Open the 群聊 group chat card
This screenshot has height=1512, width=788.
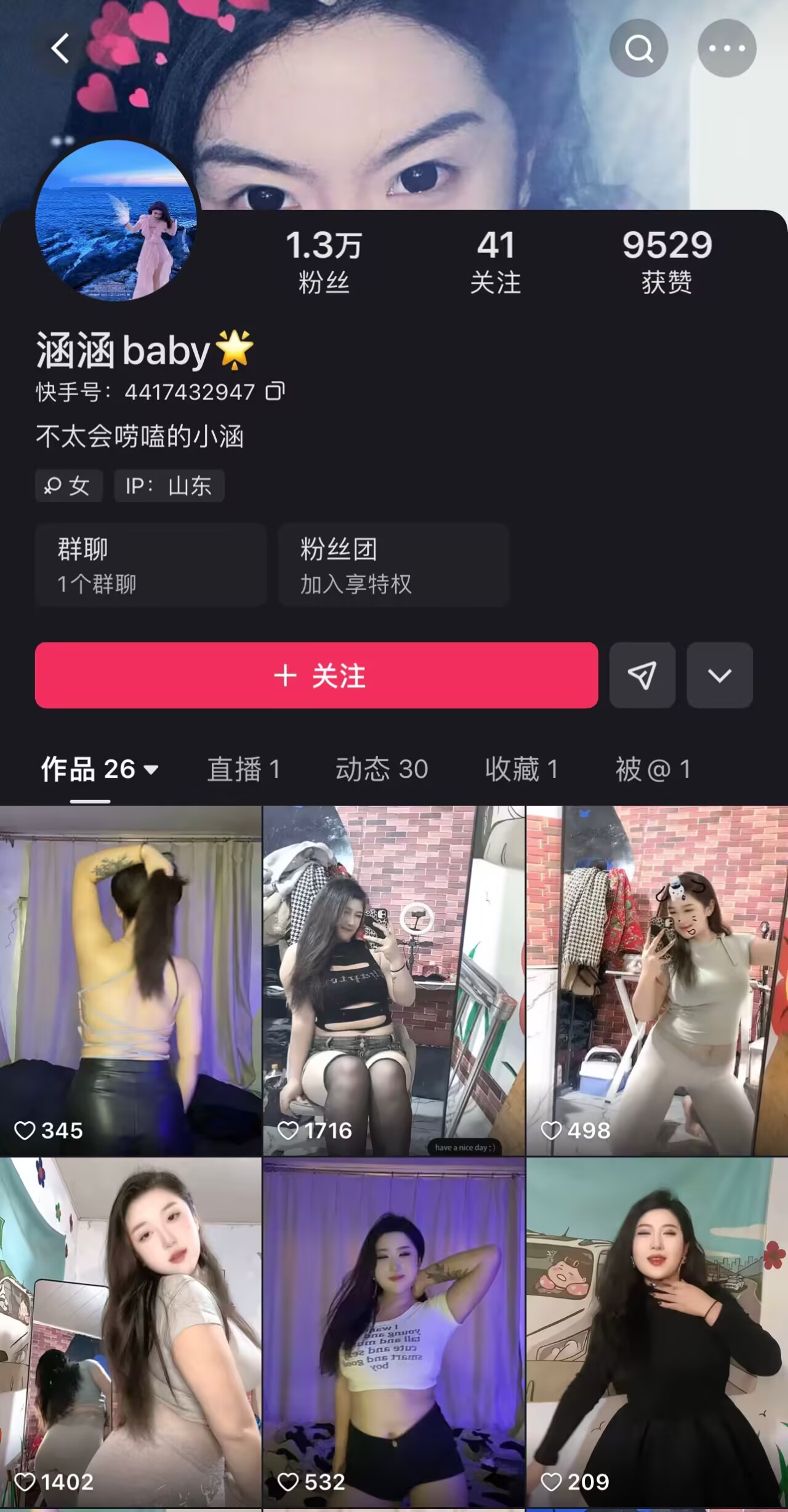pos(151,565)
